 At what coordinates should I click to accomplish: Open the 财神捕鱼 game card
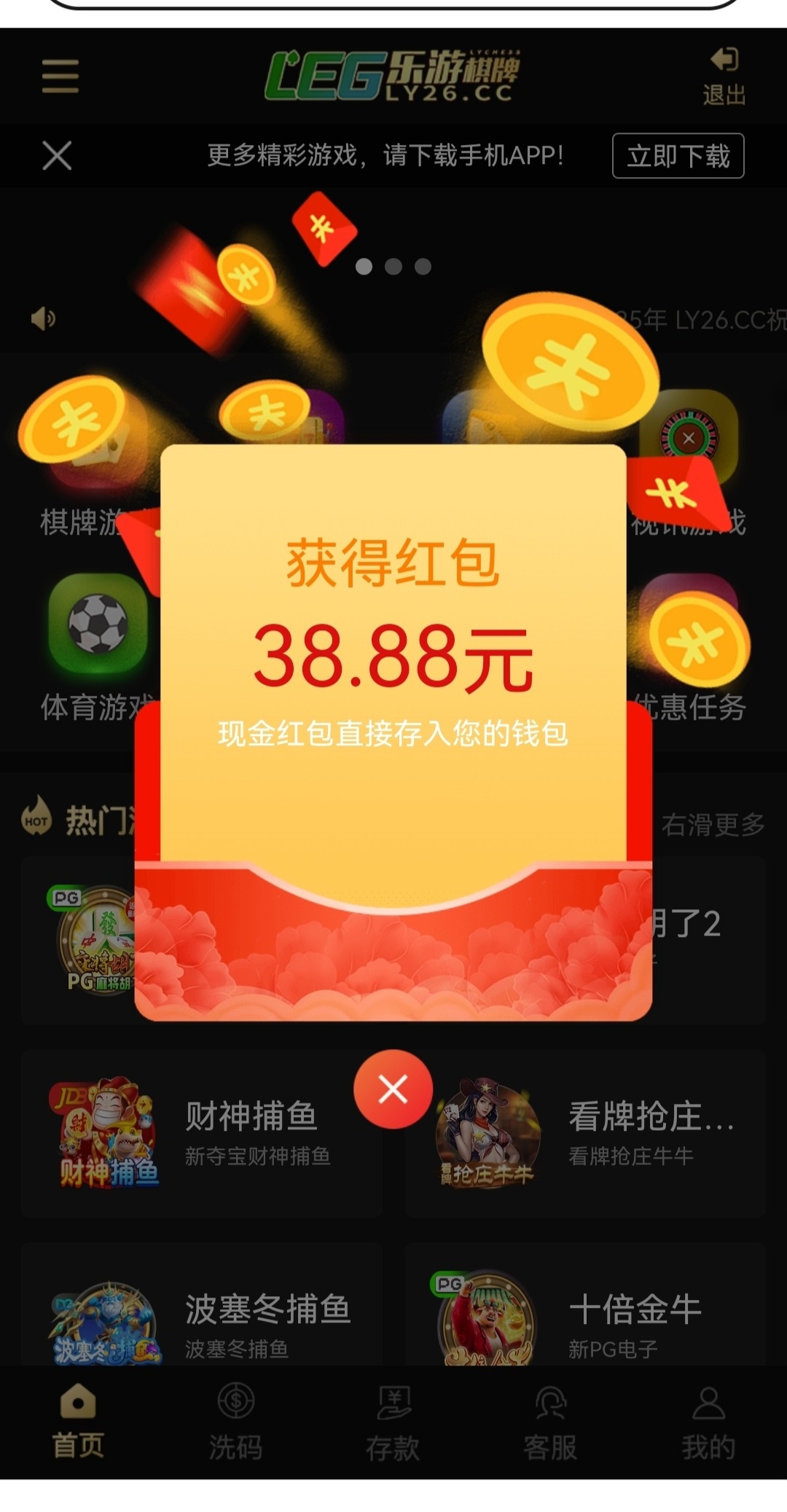(x=201, y=1134)
